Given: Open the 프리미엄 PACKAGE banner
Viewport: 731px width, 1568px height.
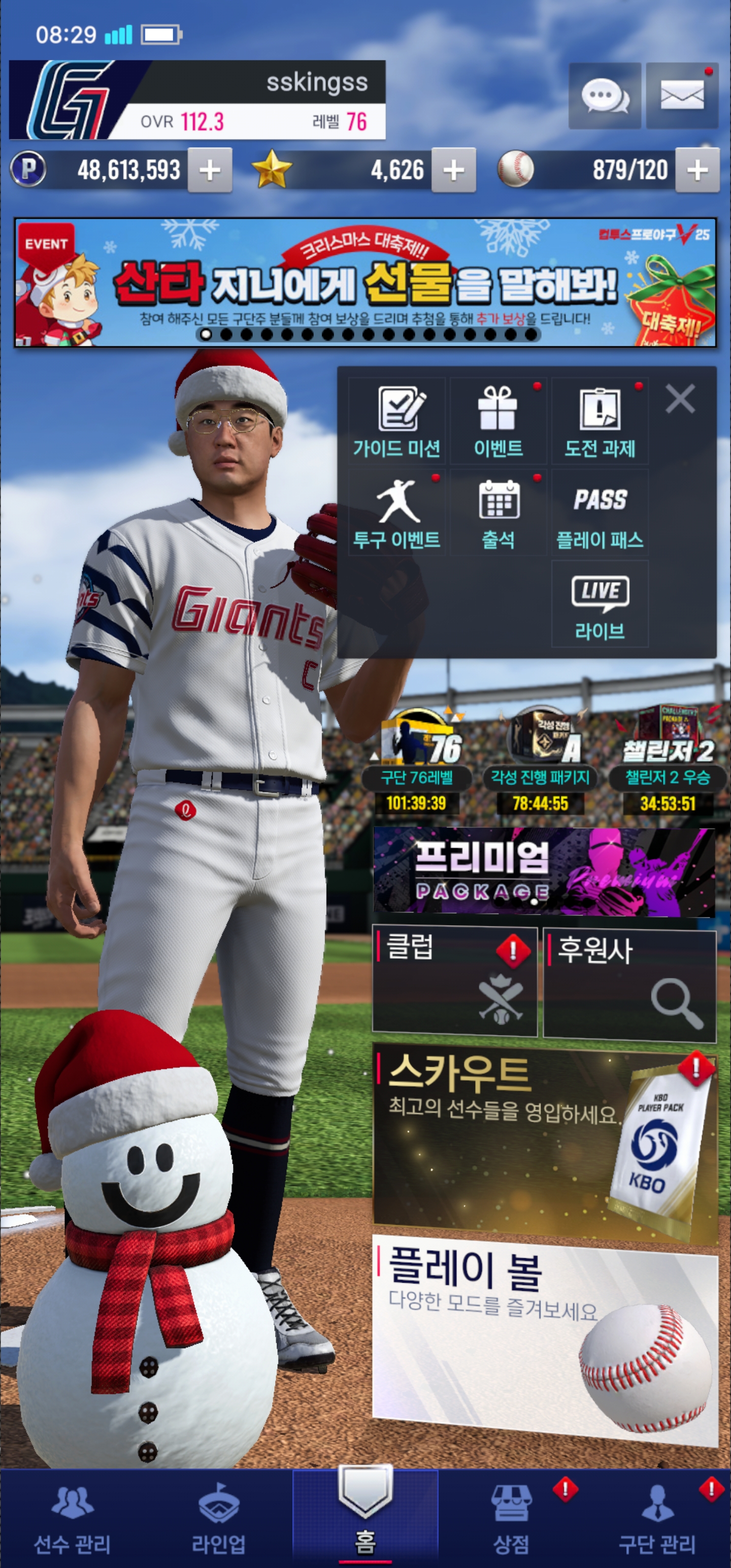Looking at the screenshot, I should [544, 872].
